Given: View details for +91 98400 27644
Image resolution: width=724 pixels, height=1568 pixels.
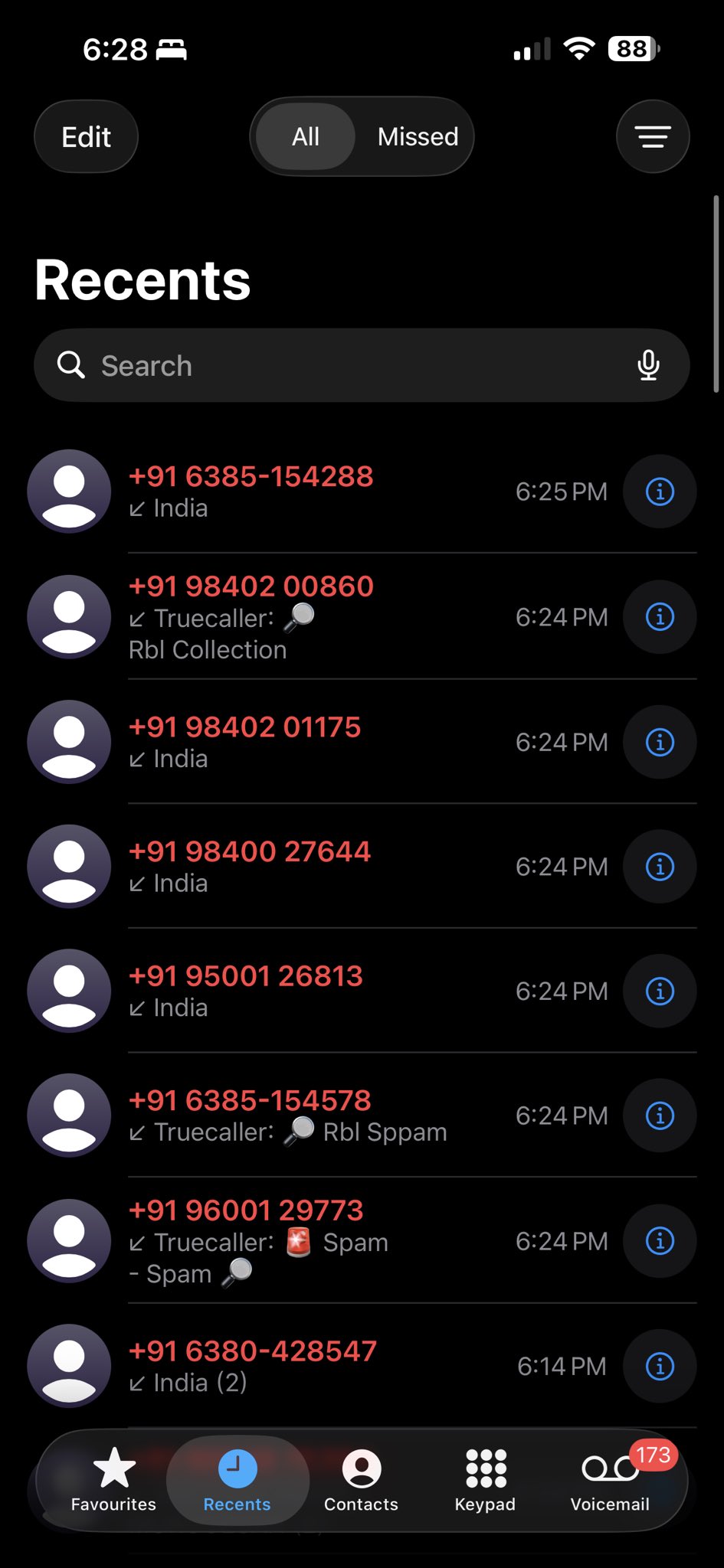Looking at the screenshot, I should pyautogui.click(x=660, y=867).
